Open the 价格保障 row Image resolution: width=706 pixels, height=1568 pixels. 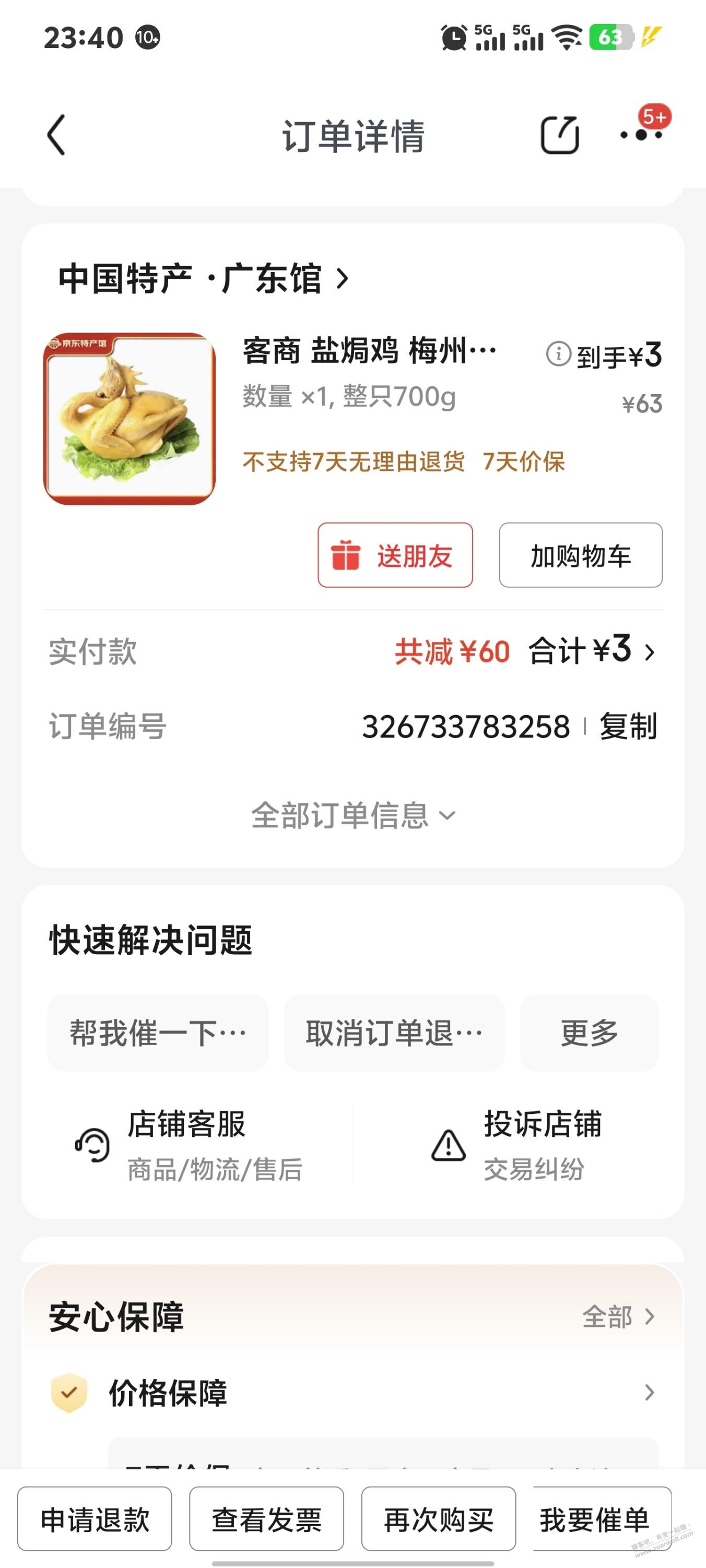(x=352, y=1393)
